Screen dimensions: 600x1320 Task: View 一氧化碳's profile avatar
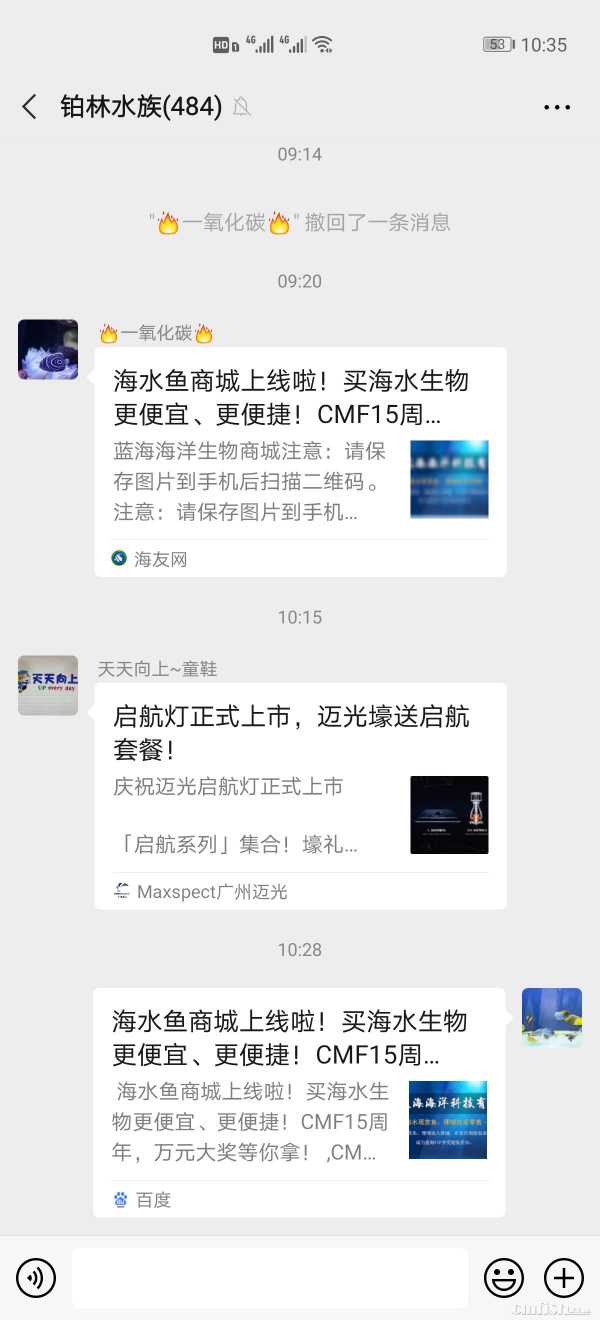click(48, 349)
